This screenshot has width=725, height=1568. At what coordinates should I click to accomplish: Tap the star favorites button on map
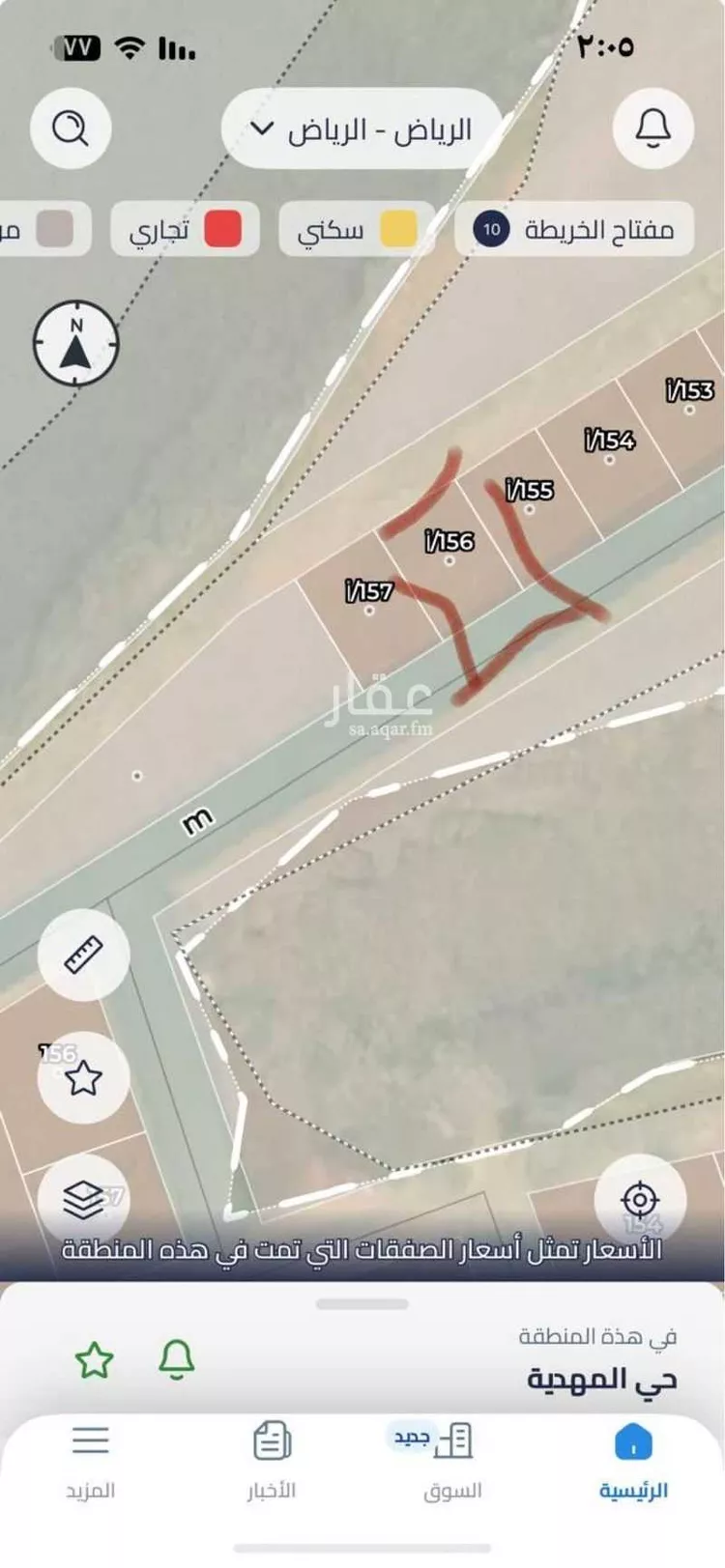pyautogui.click(x=83, y=1077)
